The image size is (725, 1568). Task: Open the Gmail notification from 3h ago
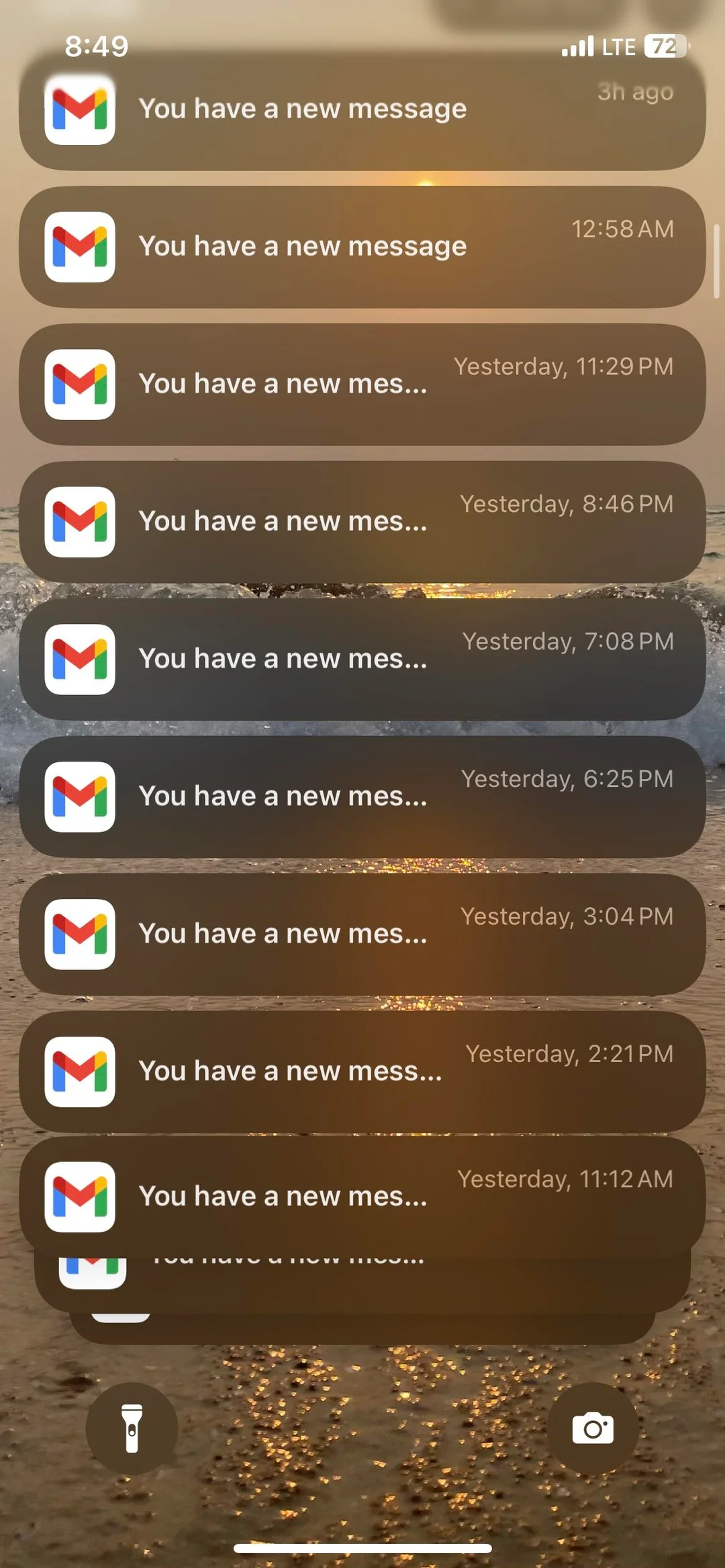[x=362, y=111]
